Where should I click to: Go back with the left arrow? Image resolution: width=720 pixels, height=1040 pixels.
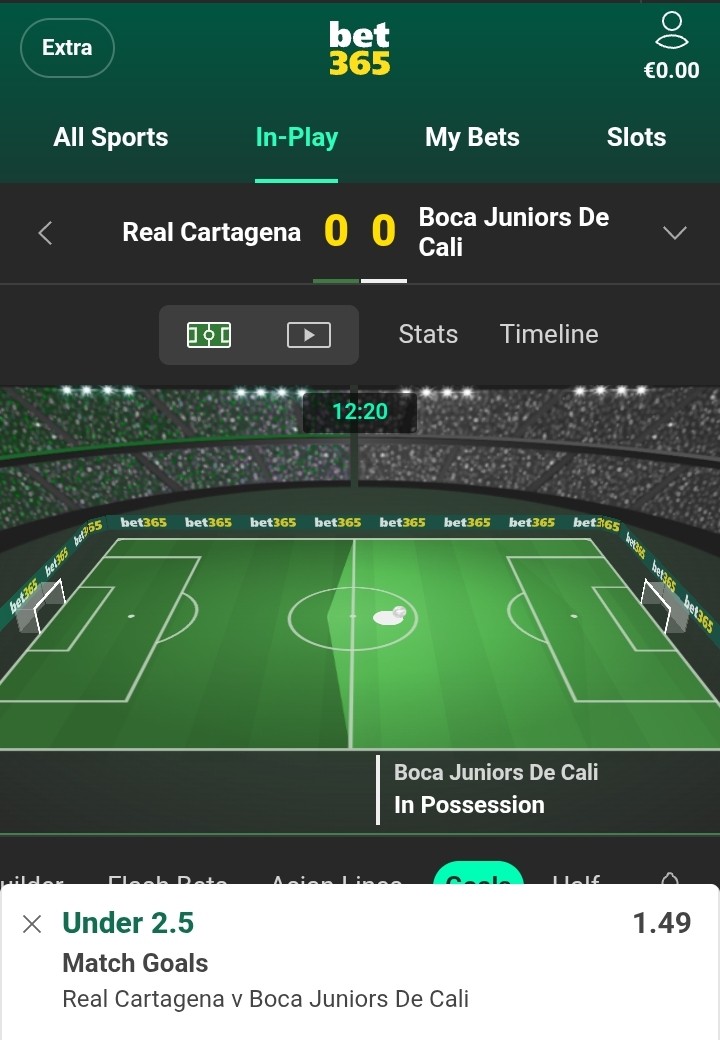point(45,233)
